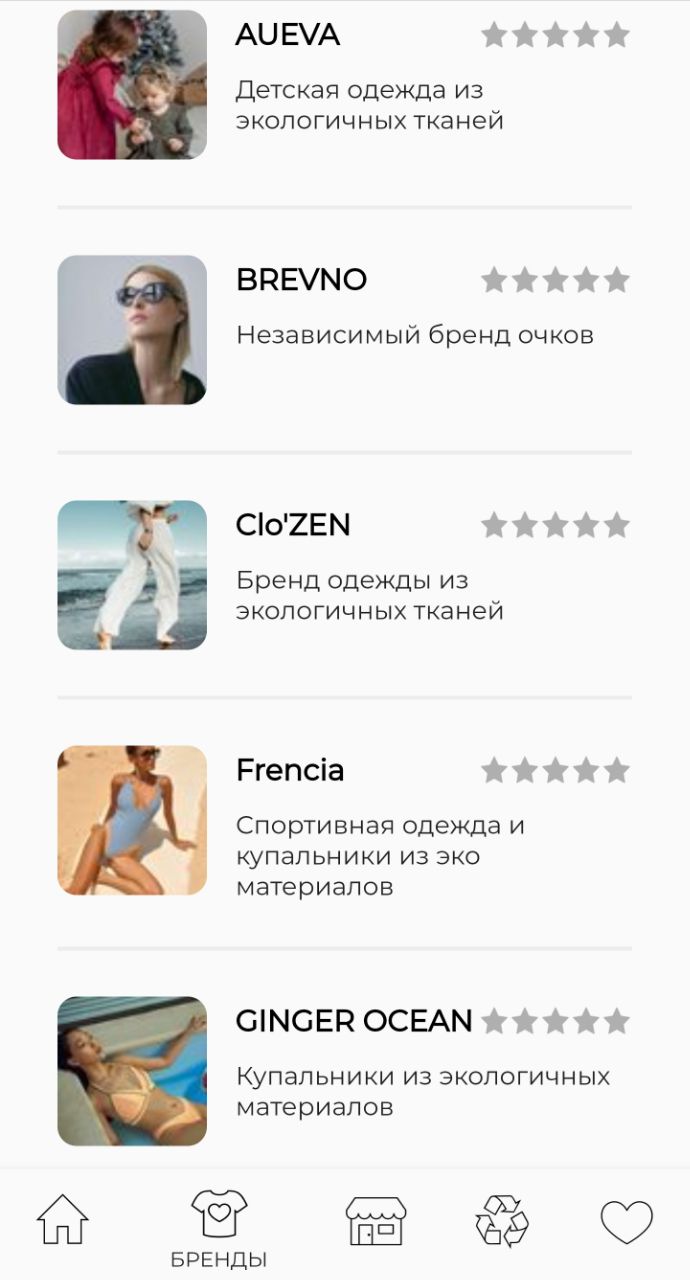Screen dimensions: 690x1280
Task: Open the favorites heart tab
Action: [627, 1221]
